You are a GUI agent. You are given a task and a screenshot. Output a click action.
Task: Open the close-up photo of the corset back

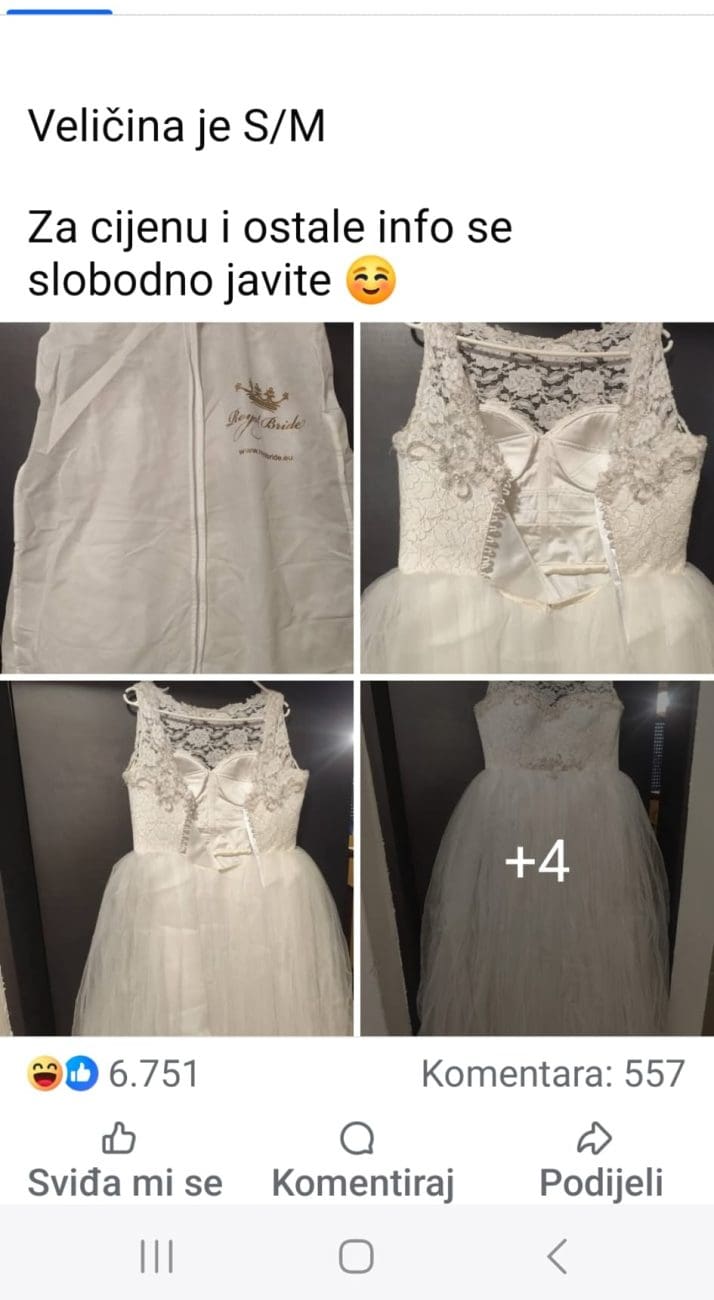pyautogui.click(x=537, y=497)
